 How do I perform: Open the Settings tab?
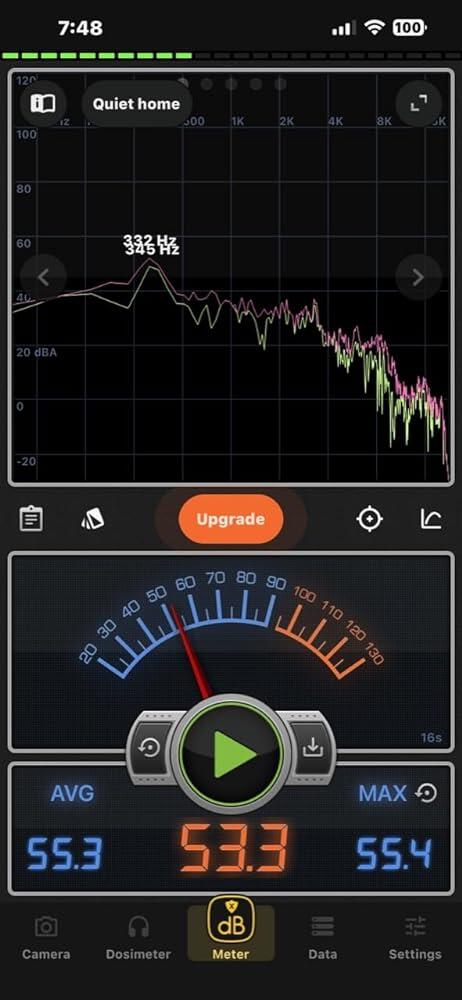(415, 938)
